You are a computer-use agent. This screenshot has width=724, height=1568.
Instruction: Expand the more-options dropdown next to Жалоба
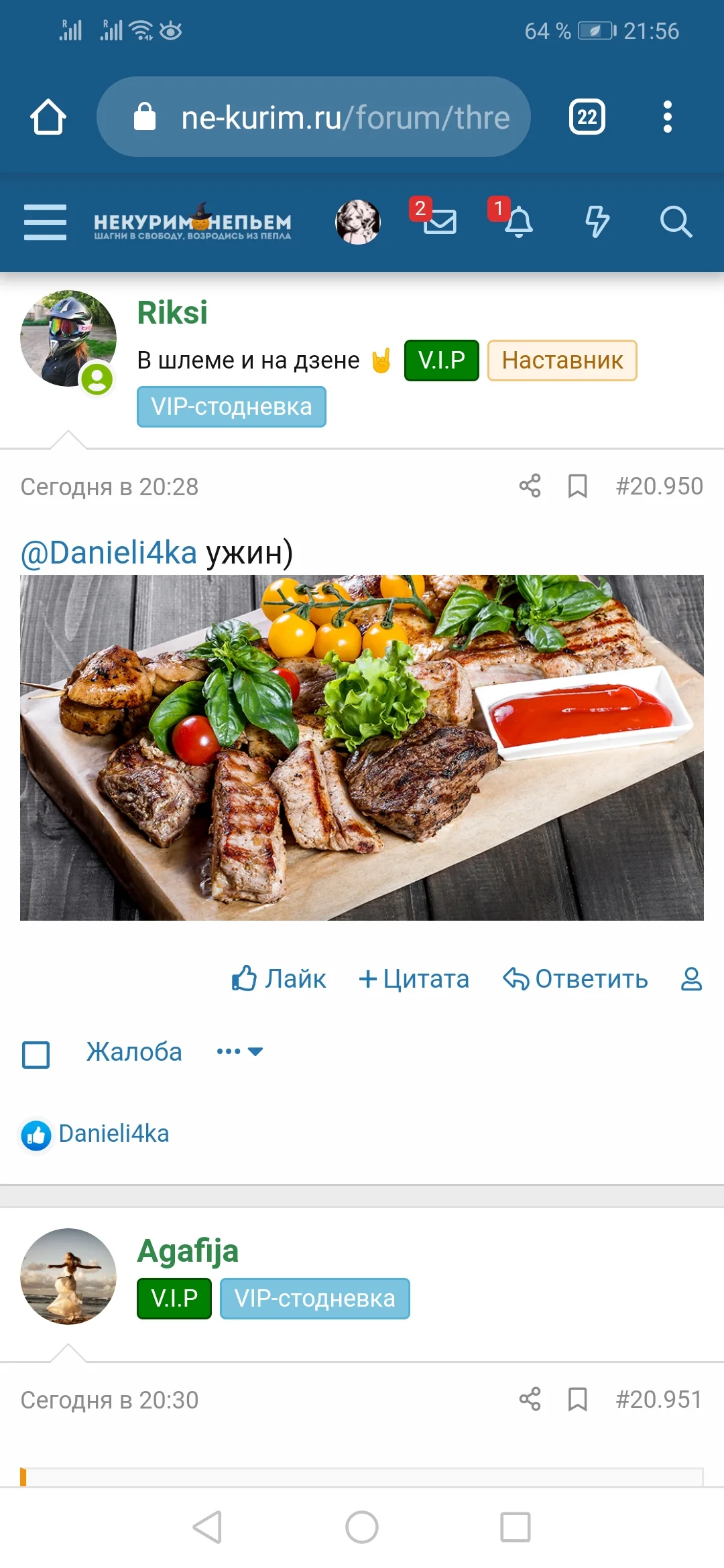pyautogui.click(x=239, y=1051)
